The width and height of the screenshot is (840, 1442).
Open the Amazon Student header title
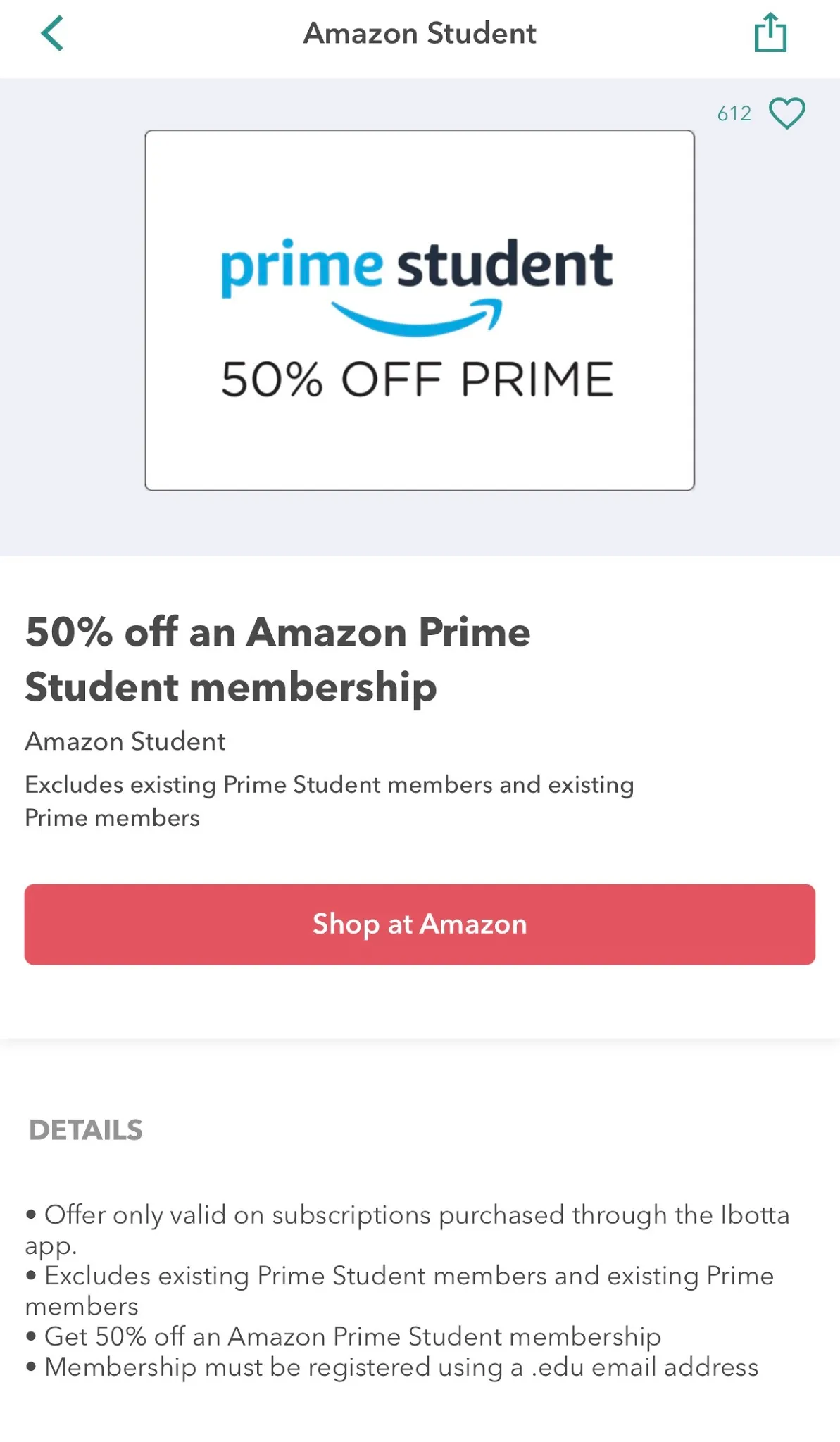tap(420, 32)
